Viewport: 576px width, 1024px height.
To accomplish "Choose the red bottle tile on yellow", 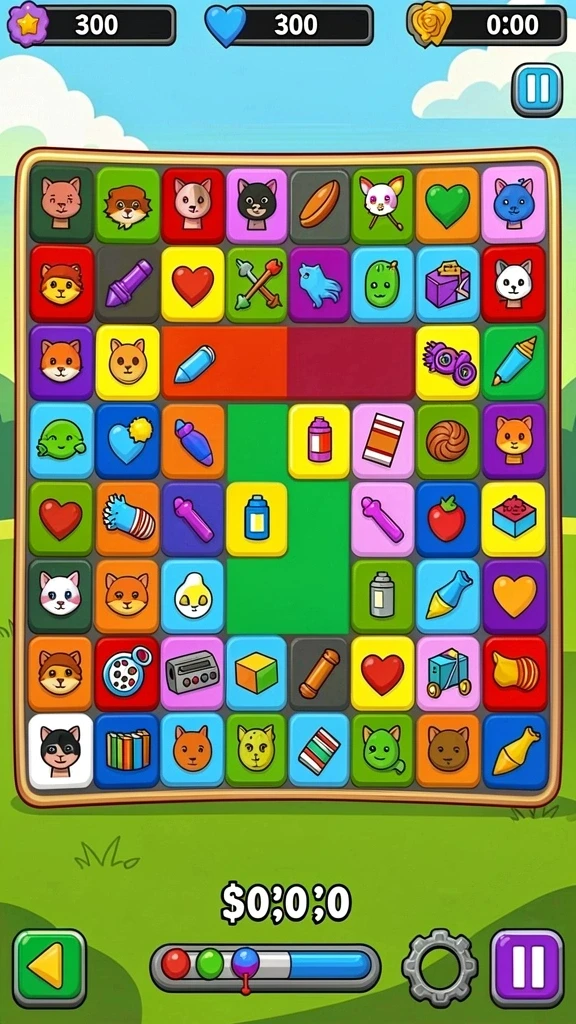I will coord(319,441).
